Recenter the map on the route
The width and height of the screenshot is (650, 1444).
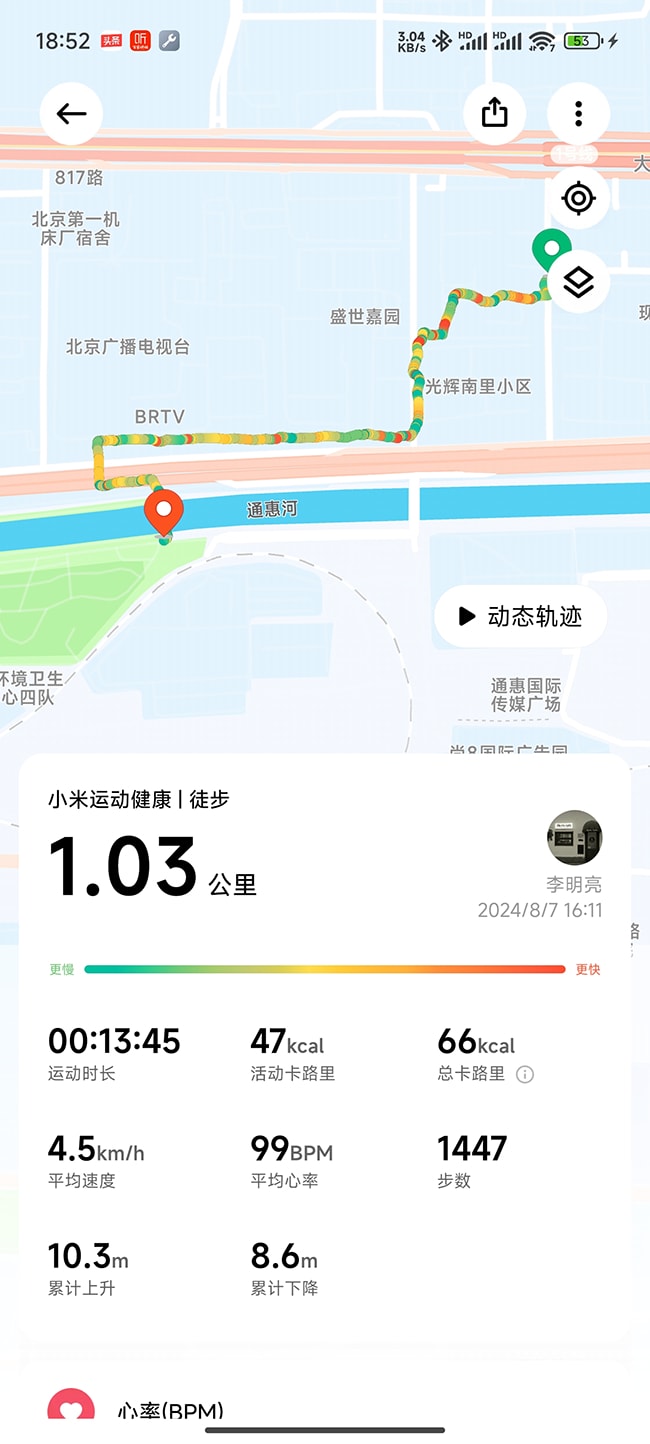(578, 198)
